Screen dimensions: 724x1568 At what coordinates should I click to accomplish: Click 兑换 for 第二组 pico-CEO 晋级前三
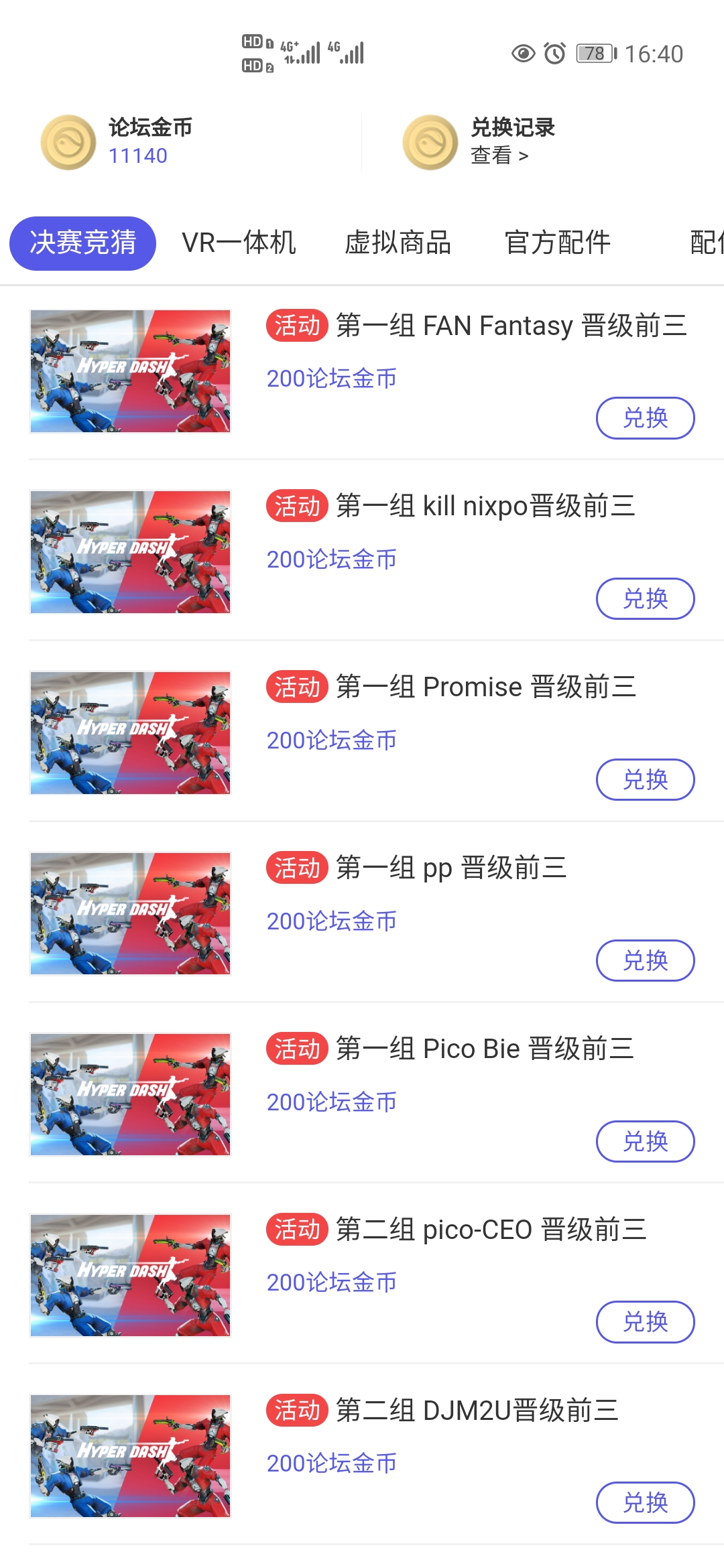point(645,1322)
